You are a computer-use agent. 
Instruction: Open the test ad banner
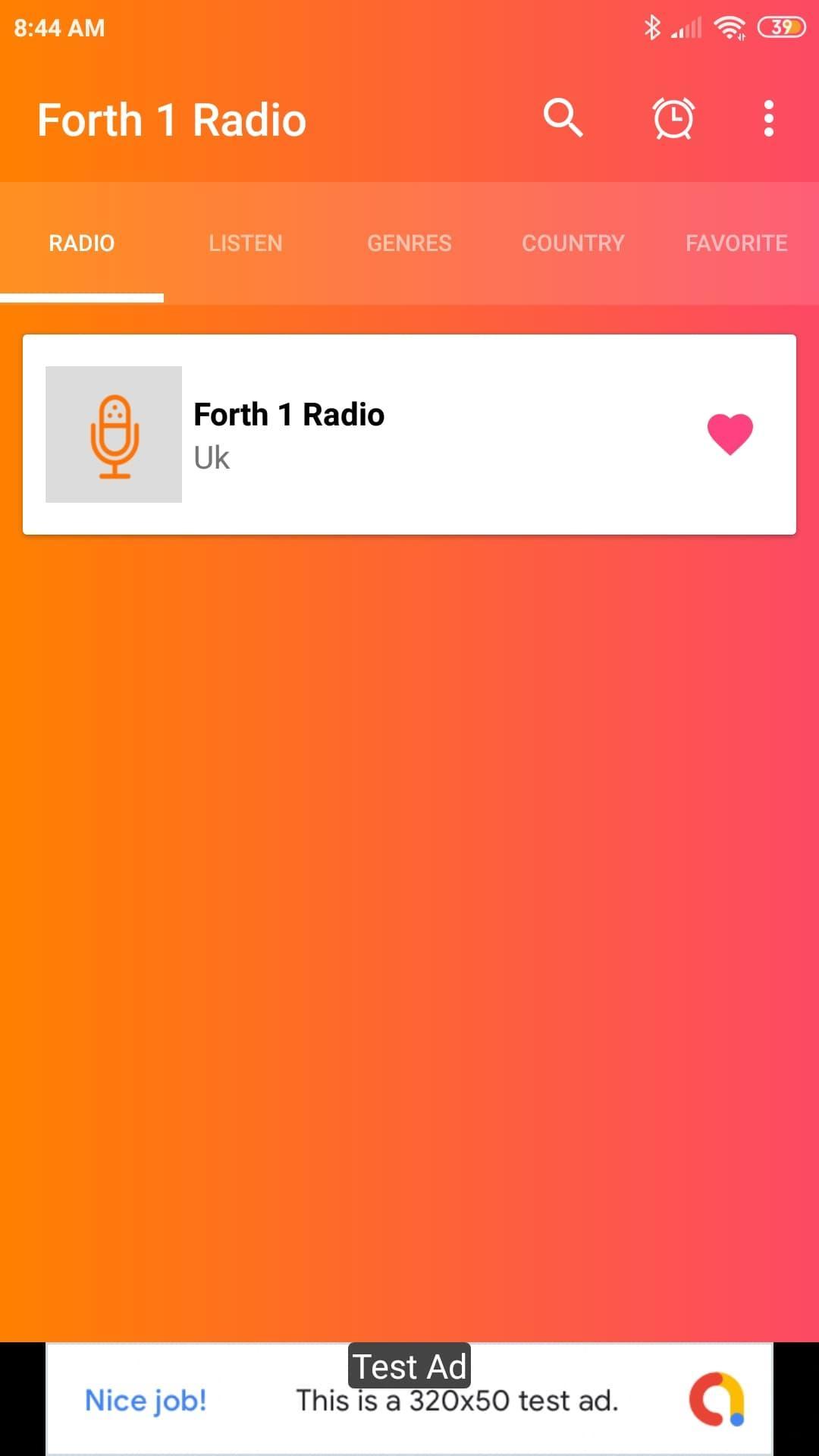coord(409,1399)
